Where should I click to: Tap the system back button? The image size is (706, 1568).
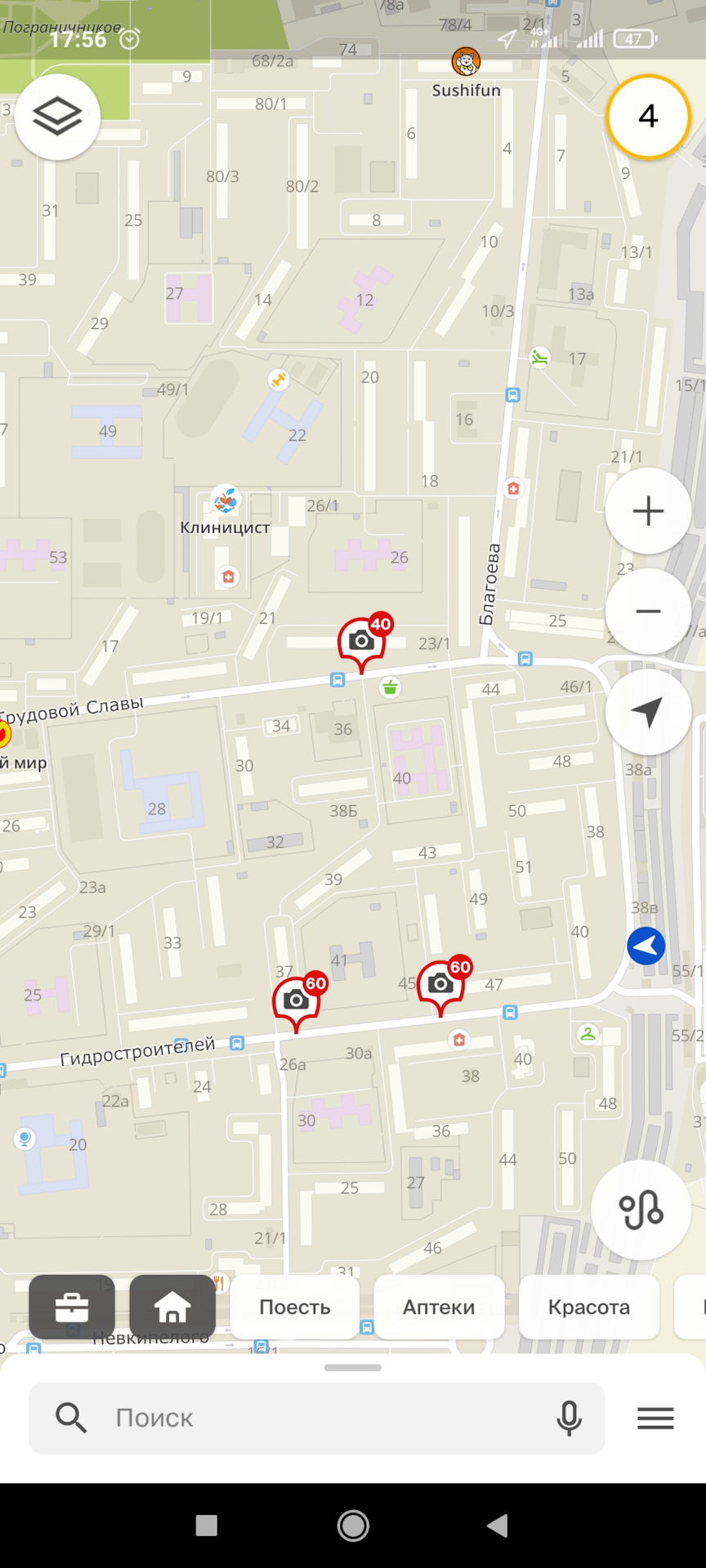(497, 1525)
